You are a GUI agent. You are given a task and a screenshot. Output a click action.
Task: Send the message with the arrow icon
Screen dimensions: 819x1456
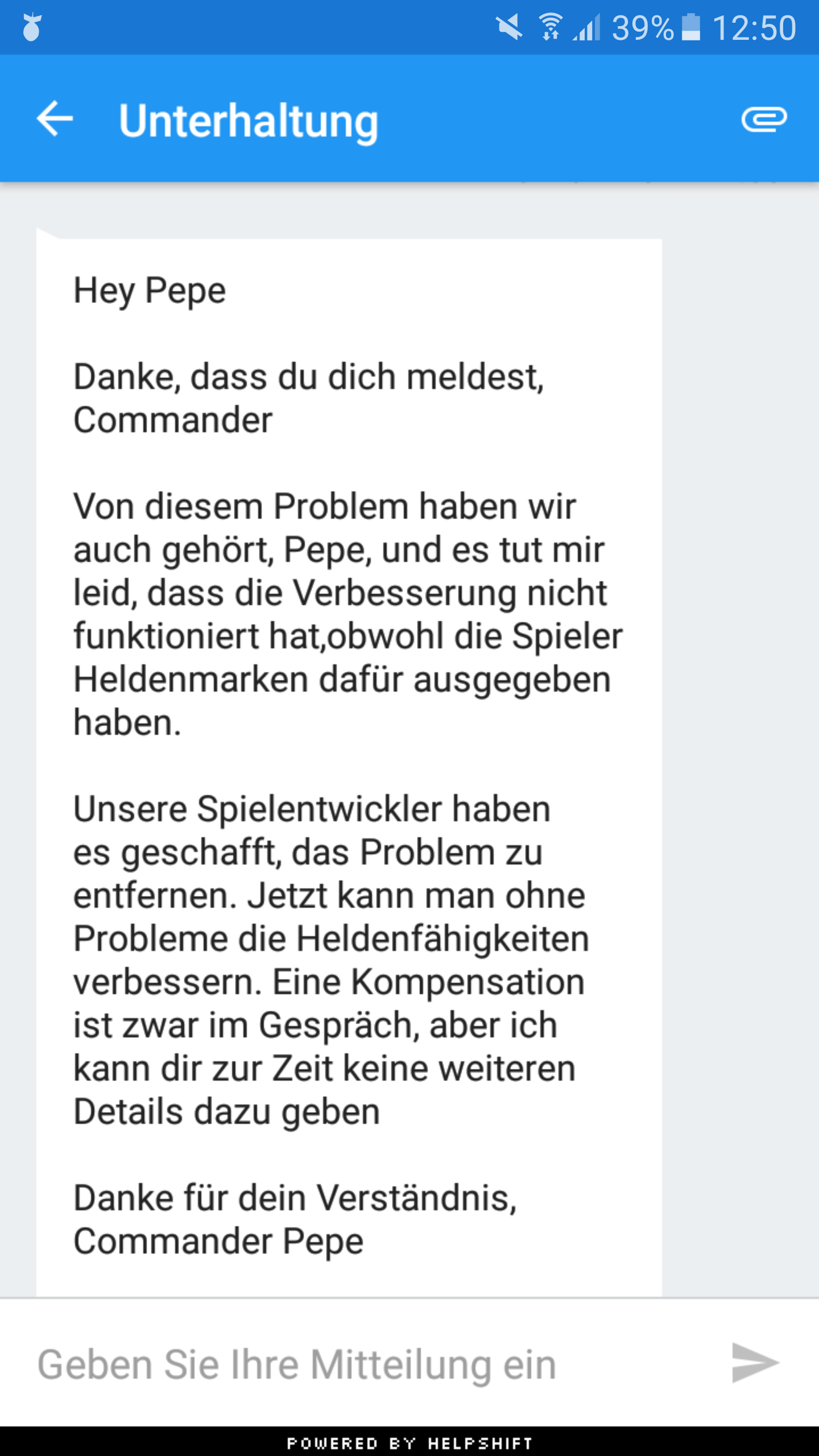tap(755, 1363)
